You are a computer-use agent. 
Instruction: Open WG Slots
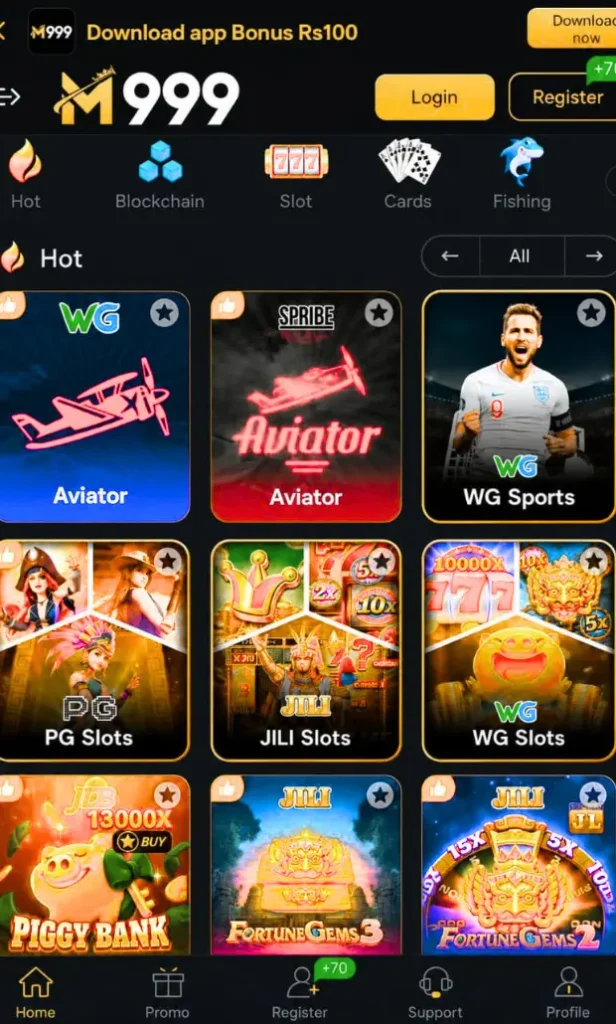(x=519, y=650)
